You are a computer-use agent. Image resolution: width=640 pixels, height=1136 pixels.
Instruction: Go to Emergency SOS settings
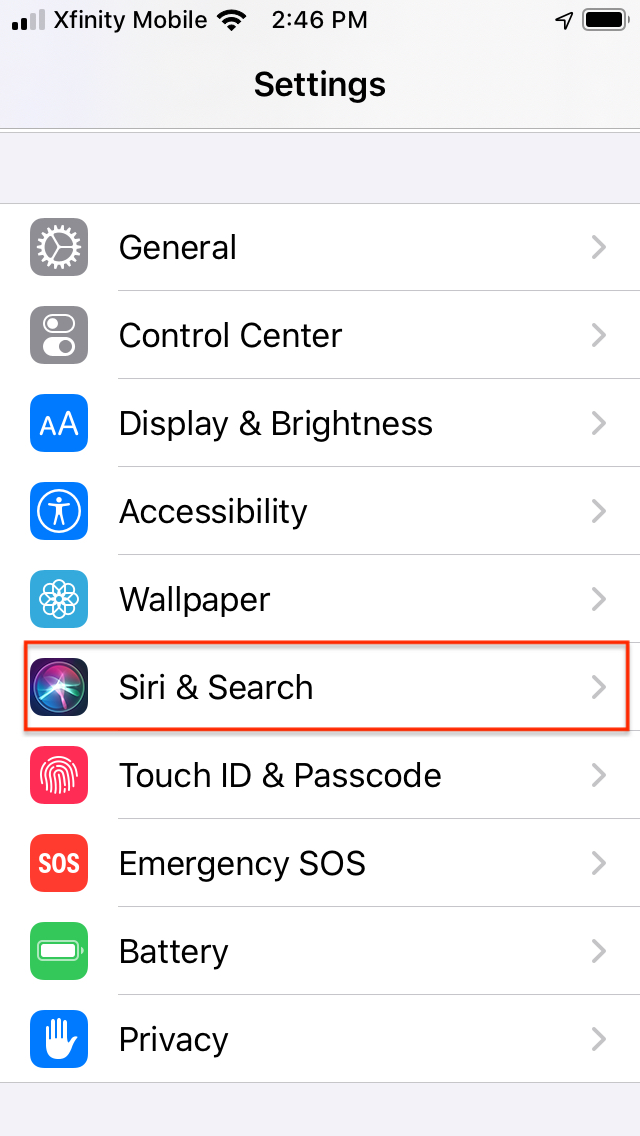pyautogui.click(x=320, y=863)
